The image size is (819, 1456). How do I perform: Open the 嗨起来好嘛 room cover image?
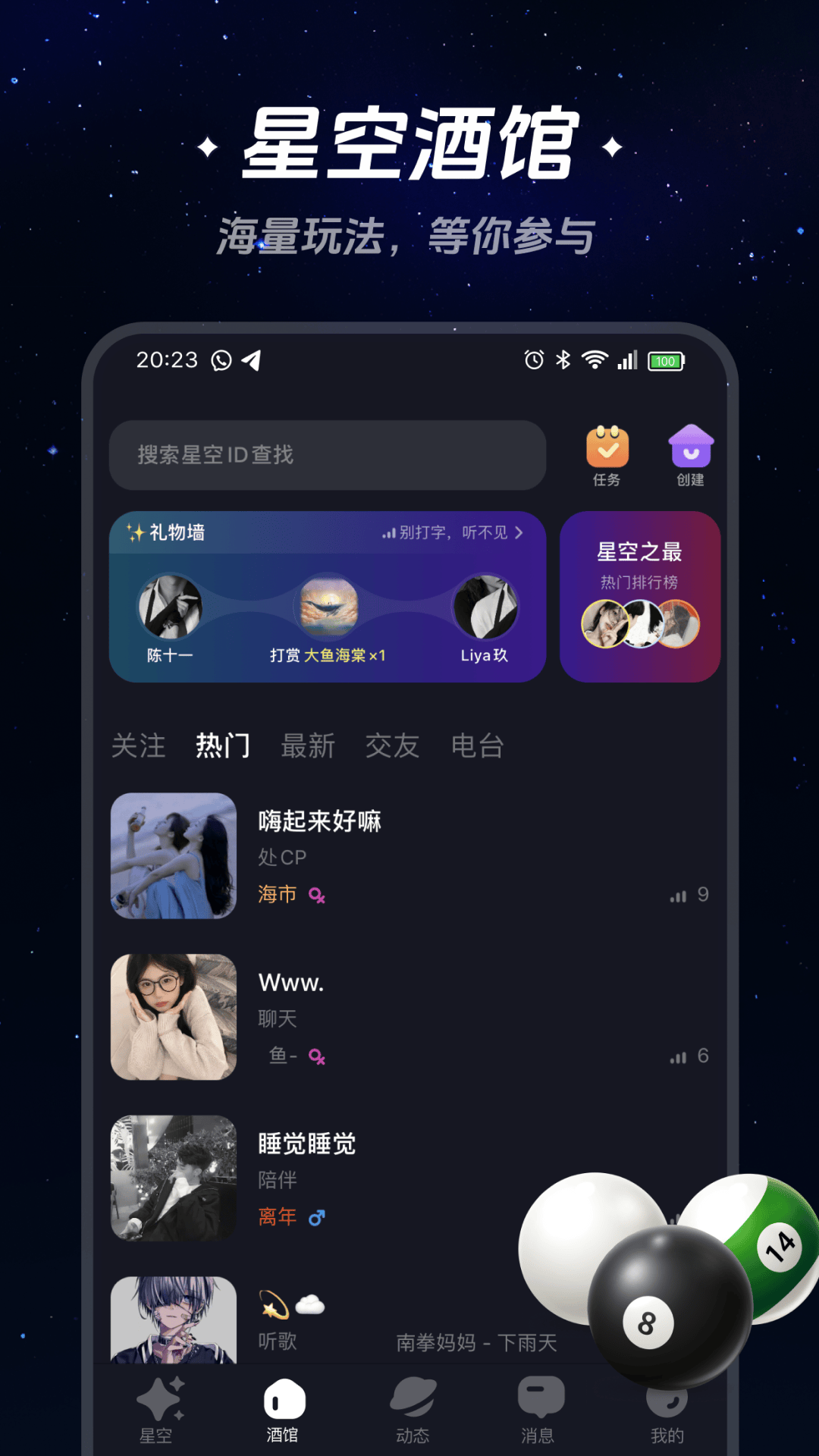[x=173, y=856]
